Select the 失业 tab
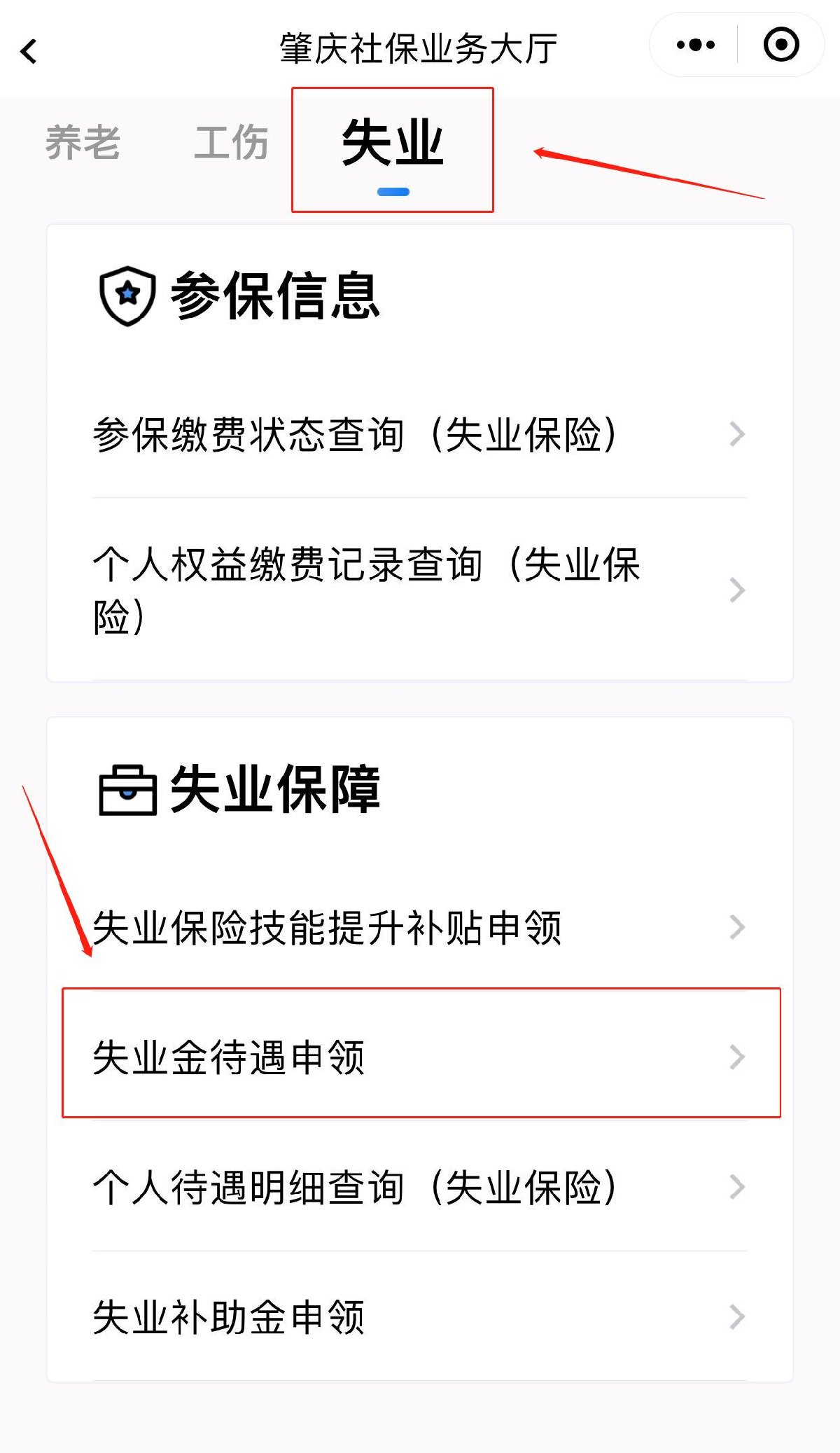This screenshot has width=840, height=1453. [393, 144]
